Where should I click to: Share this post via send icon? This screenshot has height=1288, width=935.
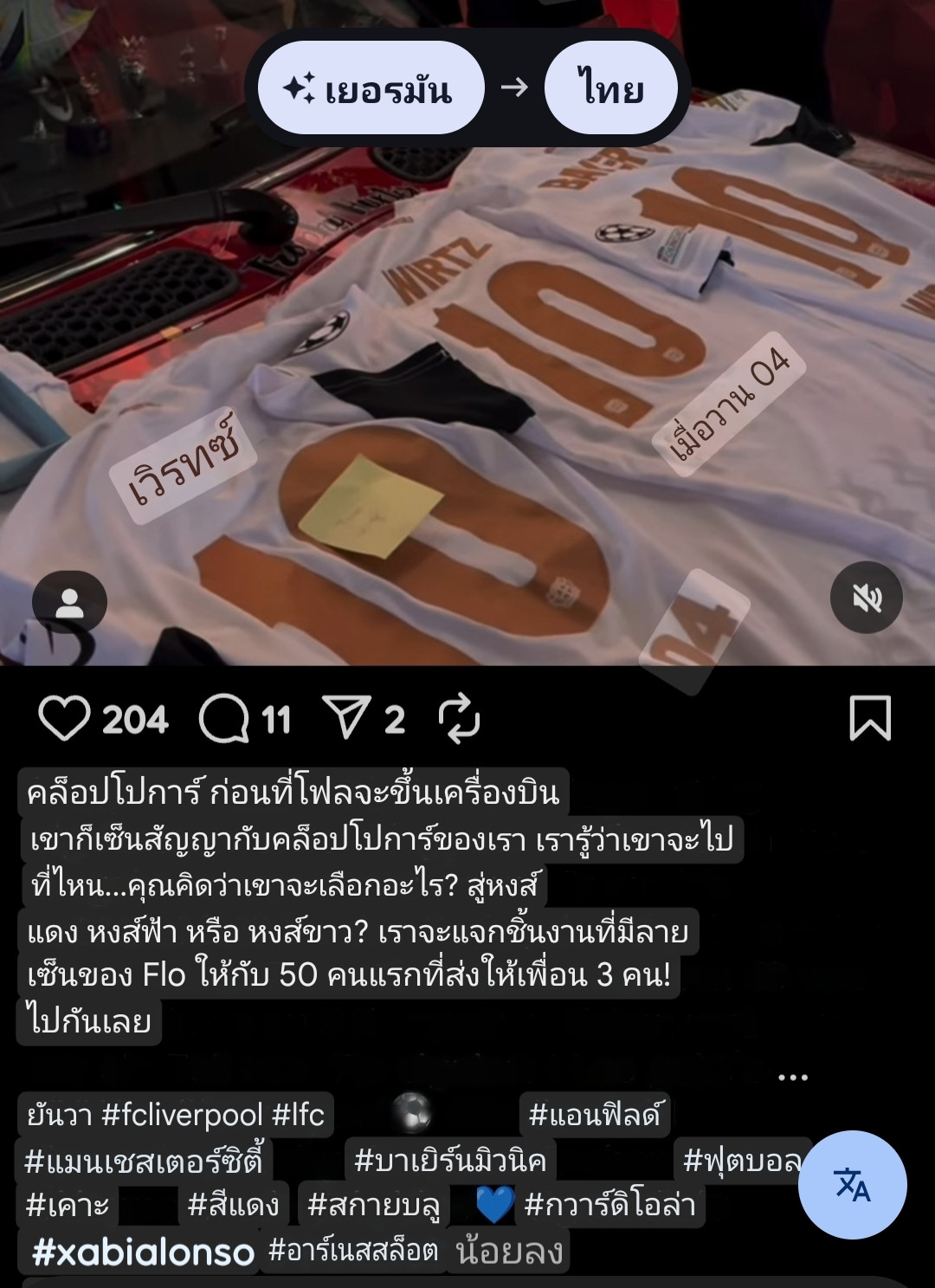tap(346, 717)
